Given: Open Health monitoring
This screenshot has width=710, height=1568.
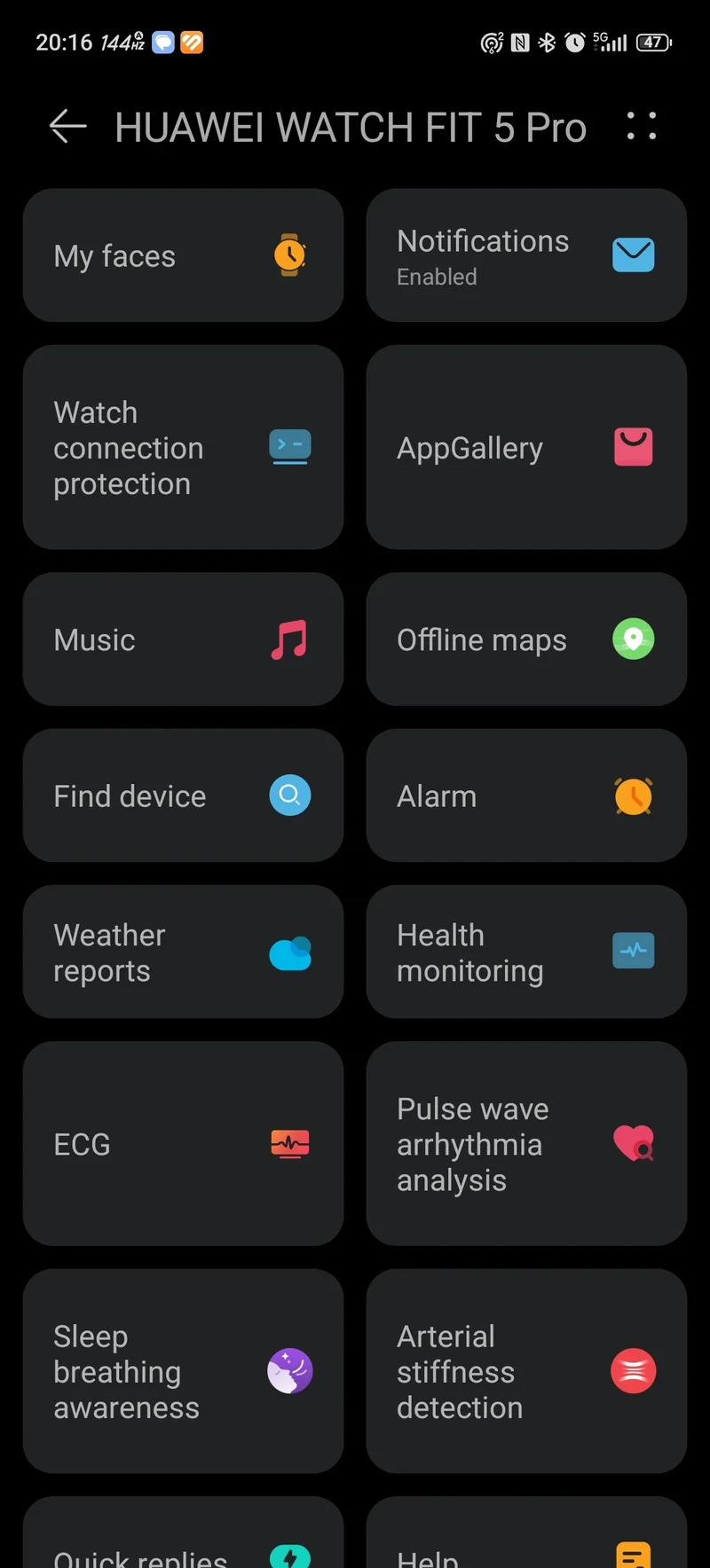Looking at the screenshot, I should (x=526, y=952).
